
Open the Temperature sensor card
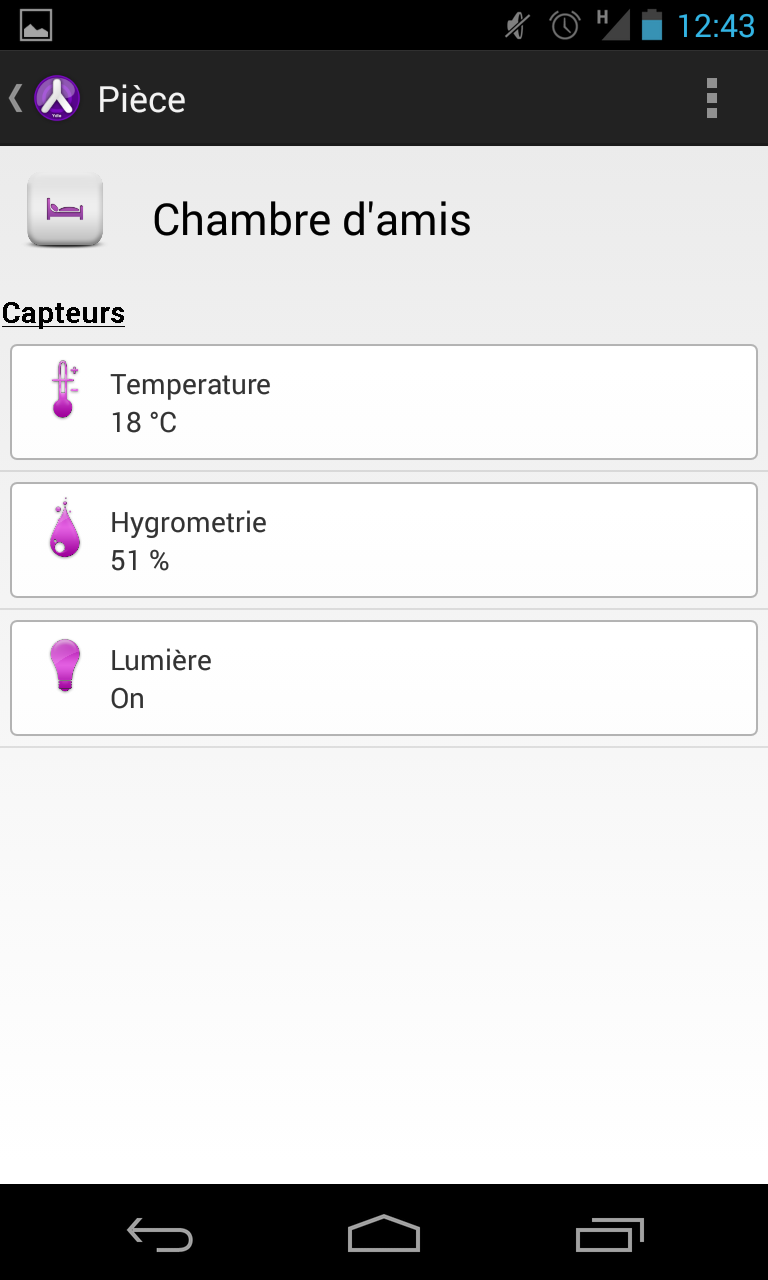pyautogui.click(x=384, y=402)
